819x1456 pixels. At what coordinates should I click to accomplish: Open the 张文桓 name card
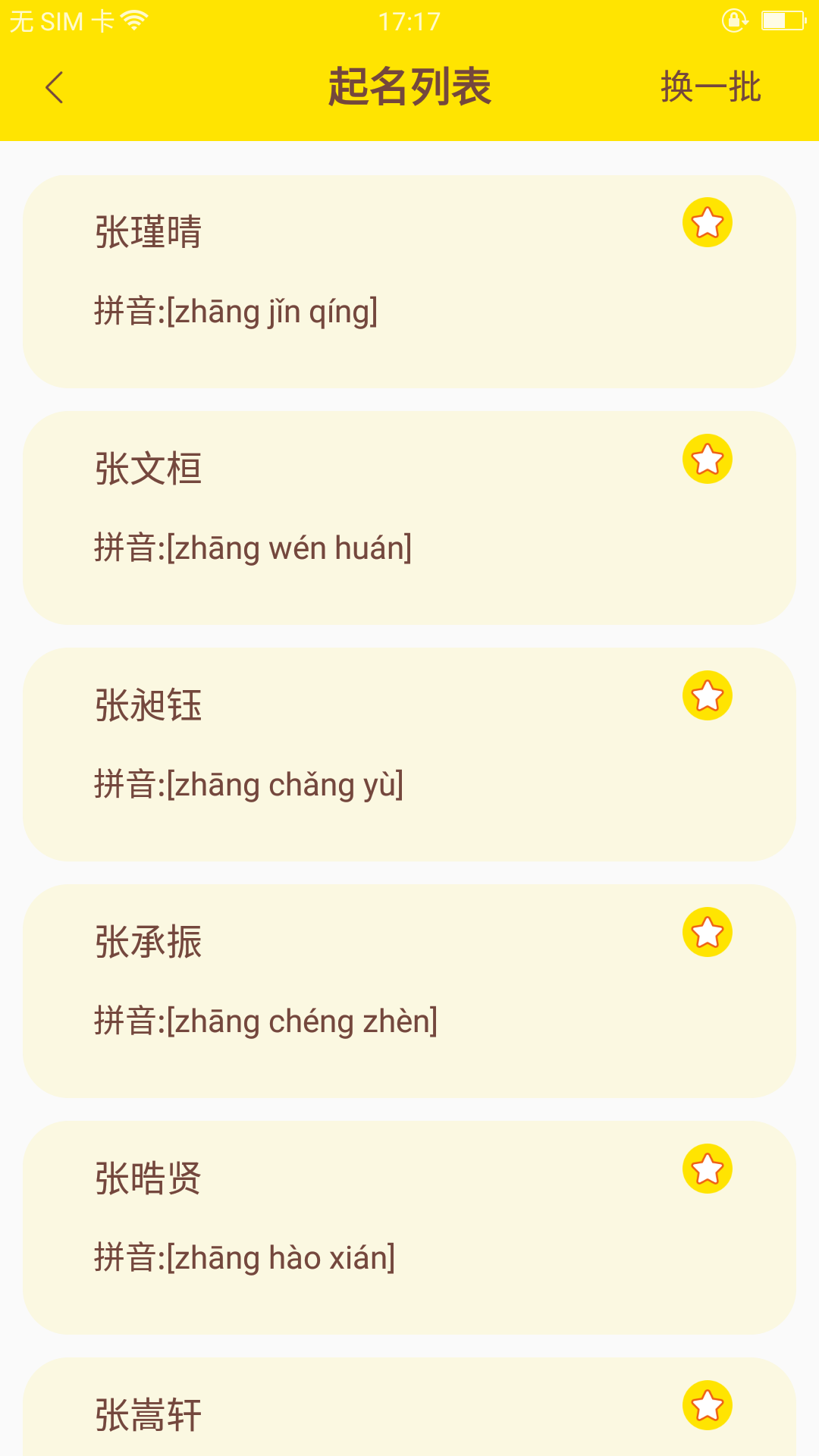(x=409, y=518)
